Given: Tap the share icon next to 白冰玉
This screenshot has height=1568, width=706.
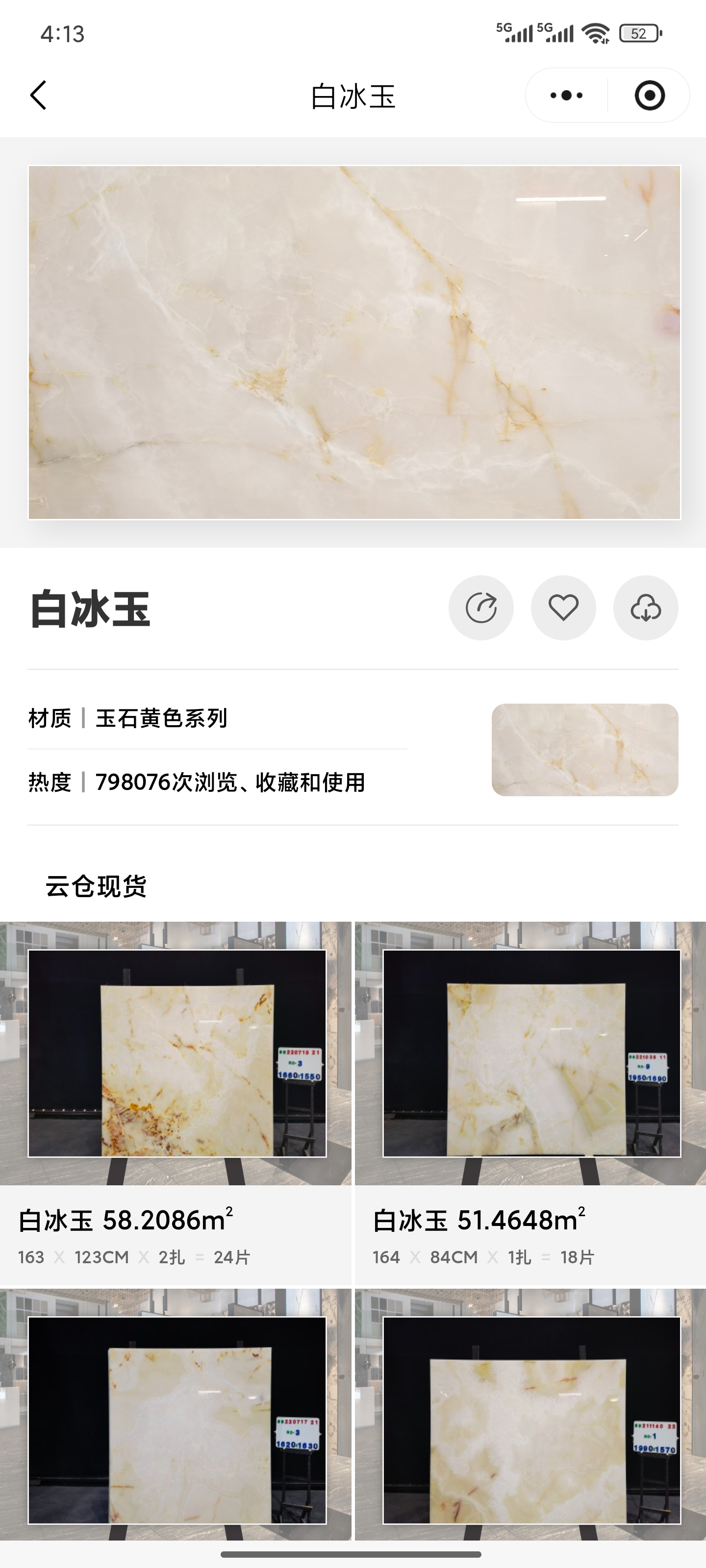Looking at the screenshot, I should tap(481, 607).
